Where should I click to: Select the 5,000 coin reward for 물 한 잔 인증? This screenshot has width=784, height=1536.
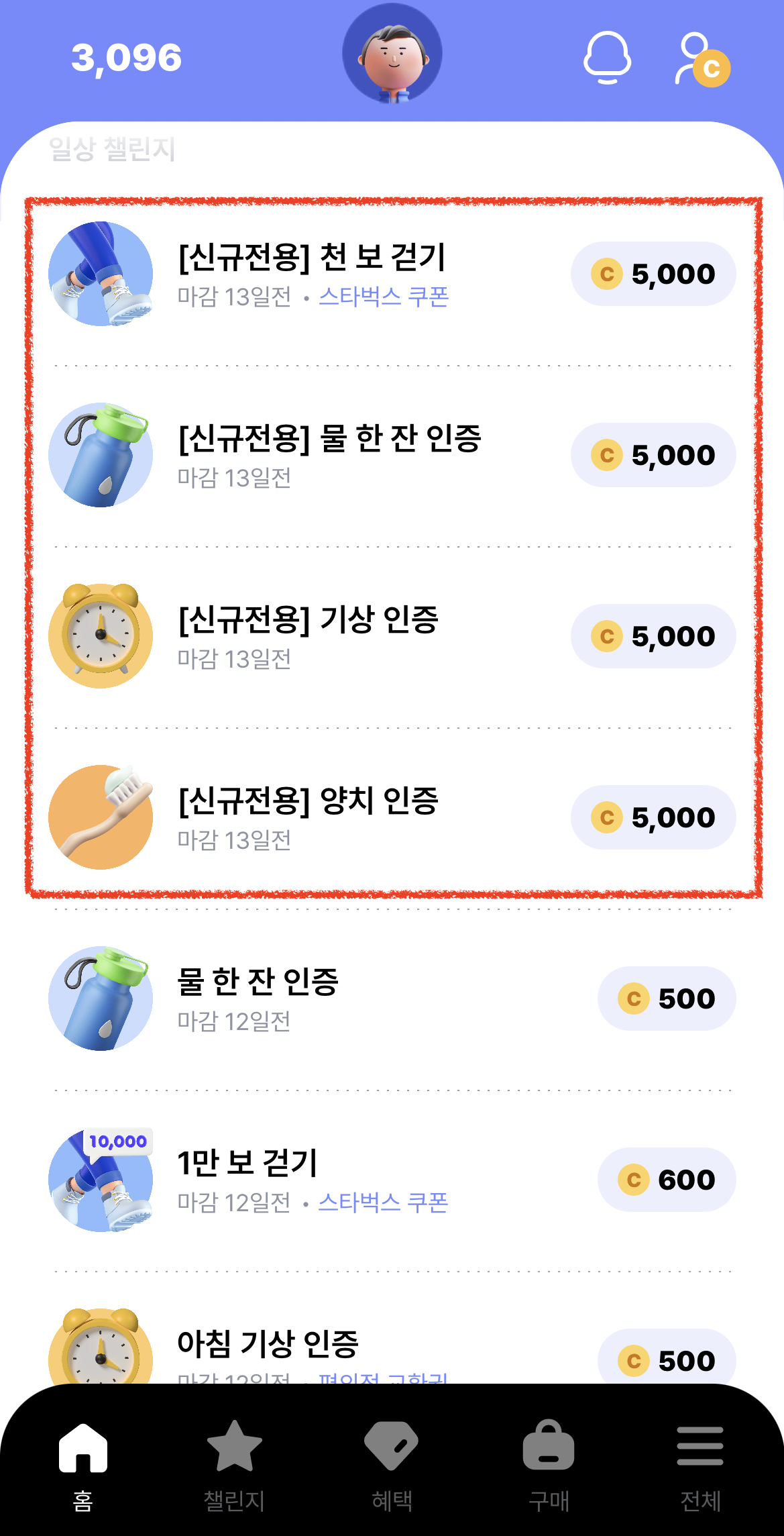pos(653,454)
